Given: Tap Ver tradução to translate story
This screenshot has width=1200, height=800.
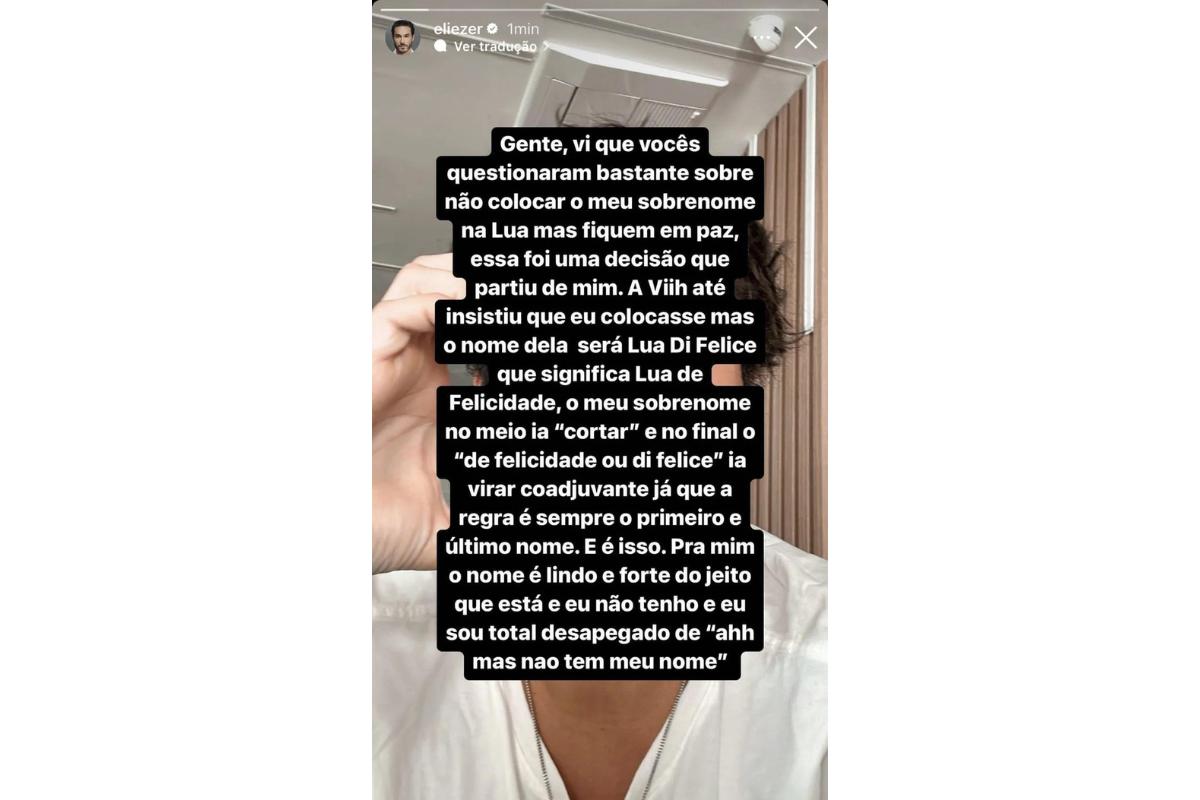Looking at the screenshot, I should 494,47.
